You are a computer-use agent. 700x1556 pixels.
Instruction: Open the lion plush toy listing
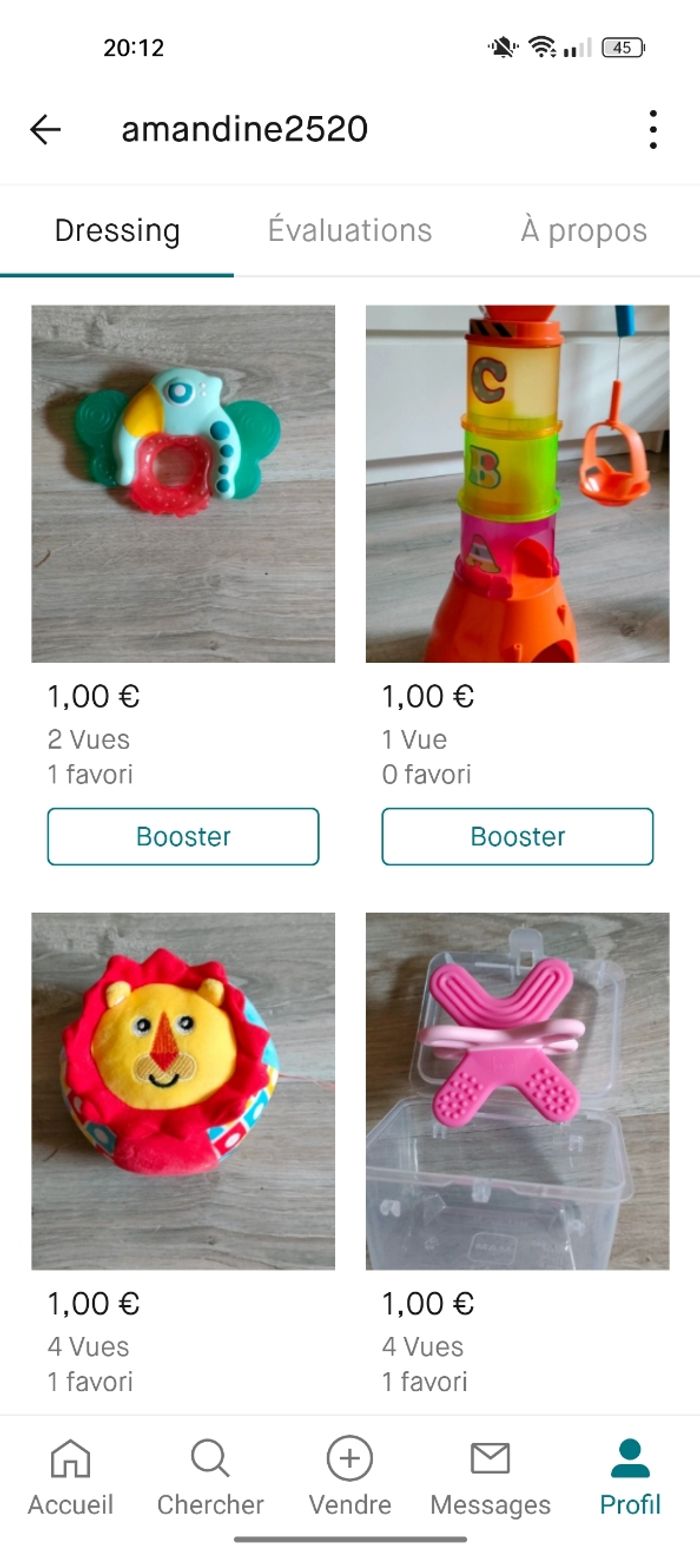tap(183, 1090)
